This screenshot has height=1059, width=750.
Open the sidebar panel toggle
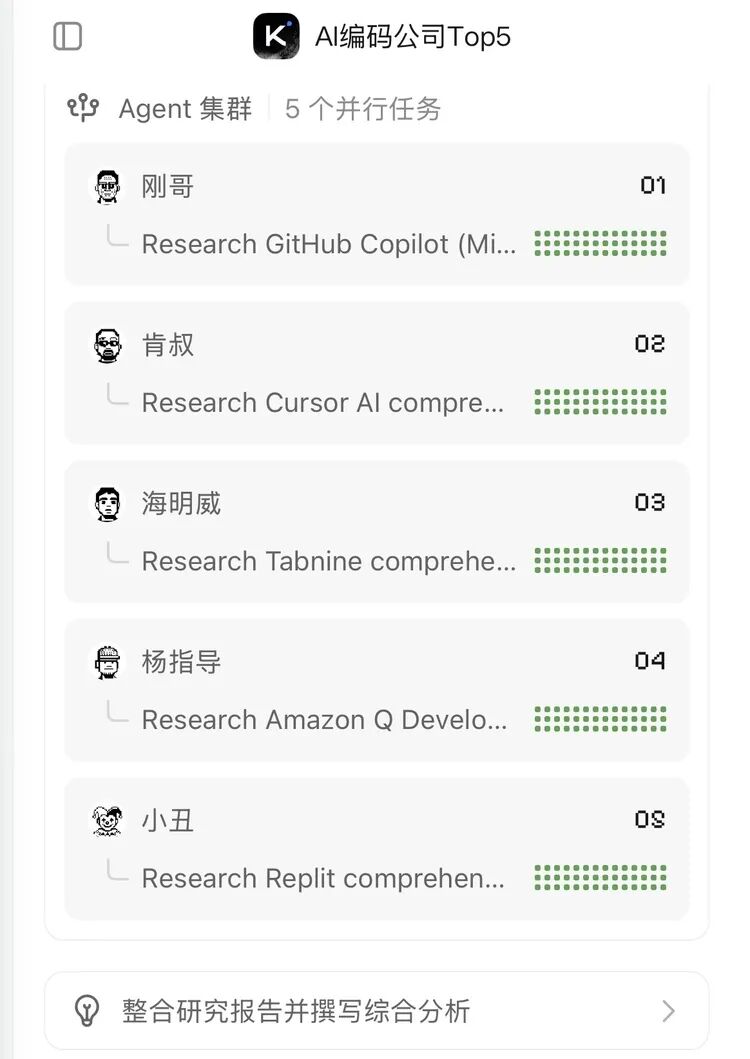[67, 37]
